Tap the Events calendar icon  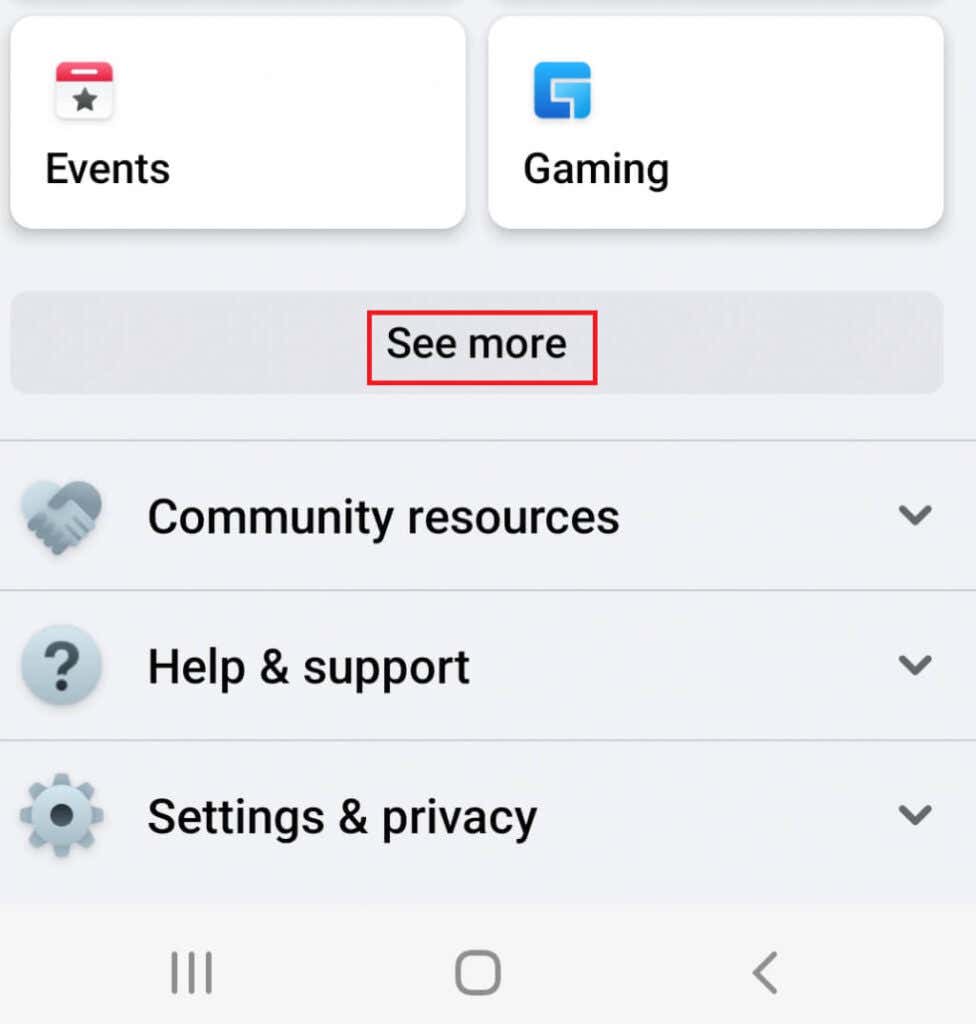(85, 90)
